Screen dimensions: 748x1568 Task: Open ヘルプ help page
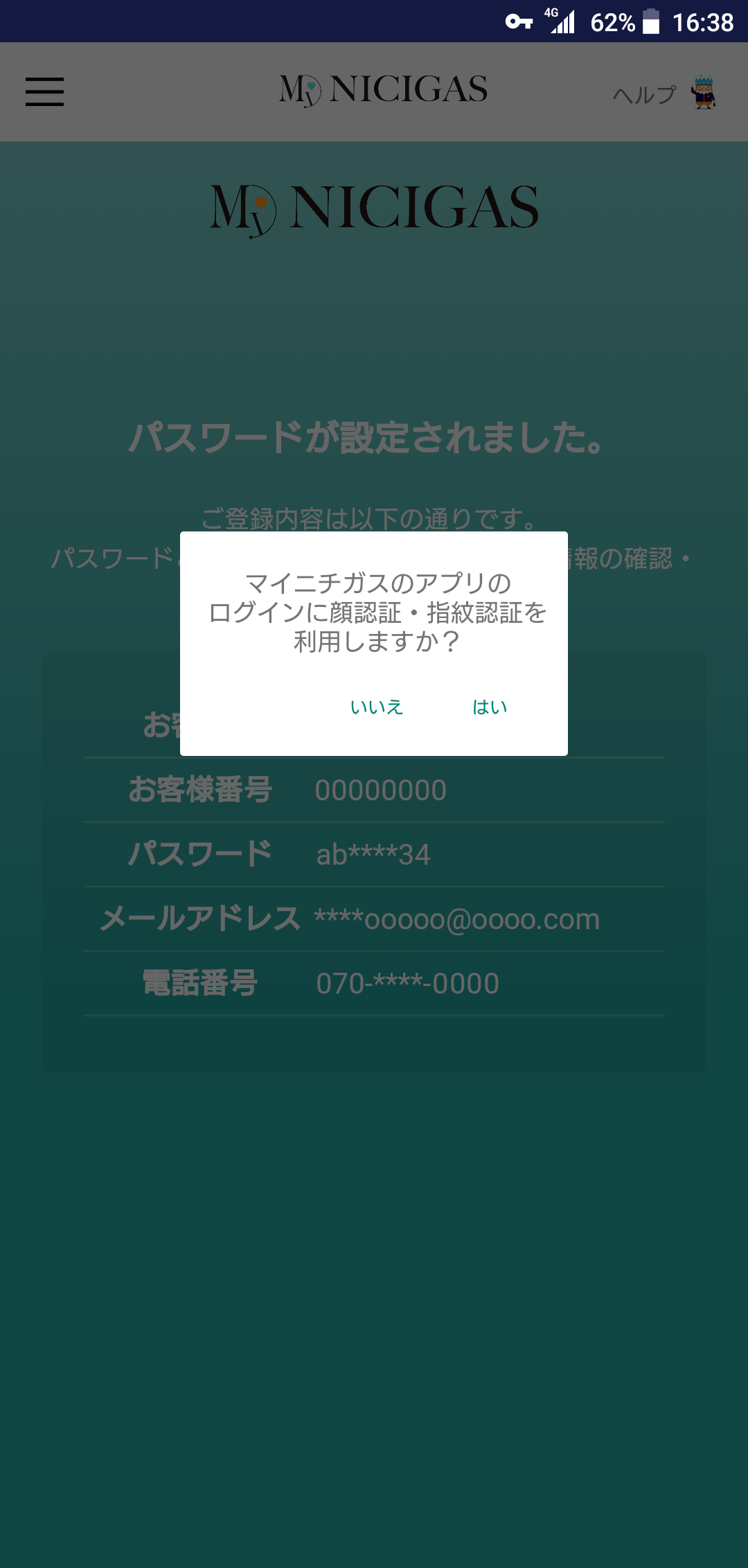pyautogui.click(x=662, y=94)
